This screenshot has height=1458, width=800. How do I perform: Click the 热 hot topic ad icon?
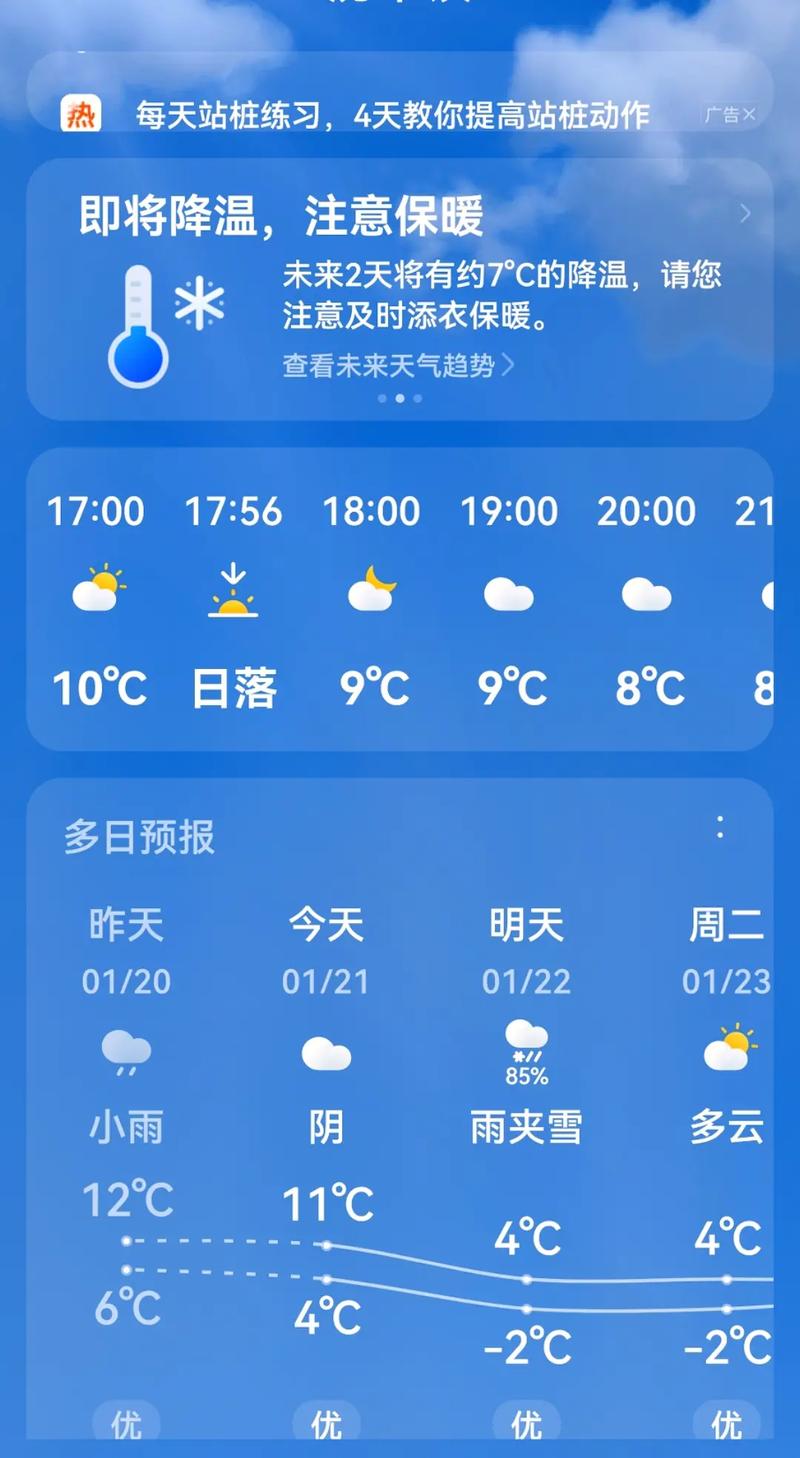click(x=80, y=114)
